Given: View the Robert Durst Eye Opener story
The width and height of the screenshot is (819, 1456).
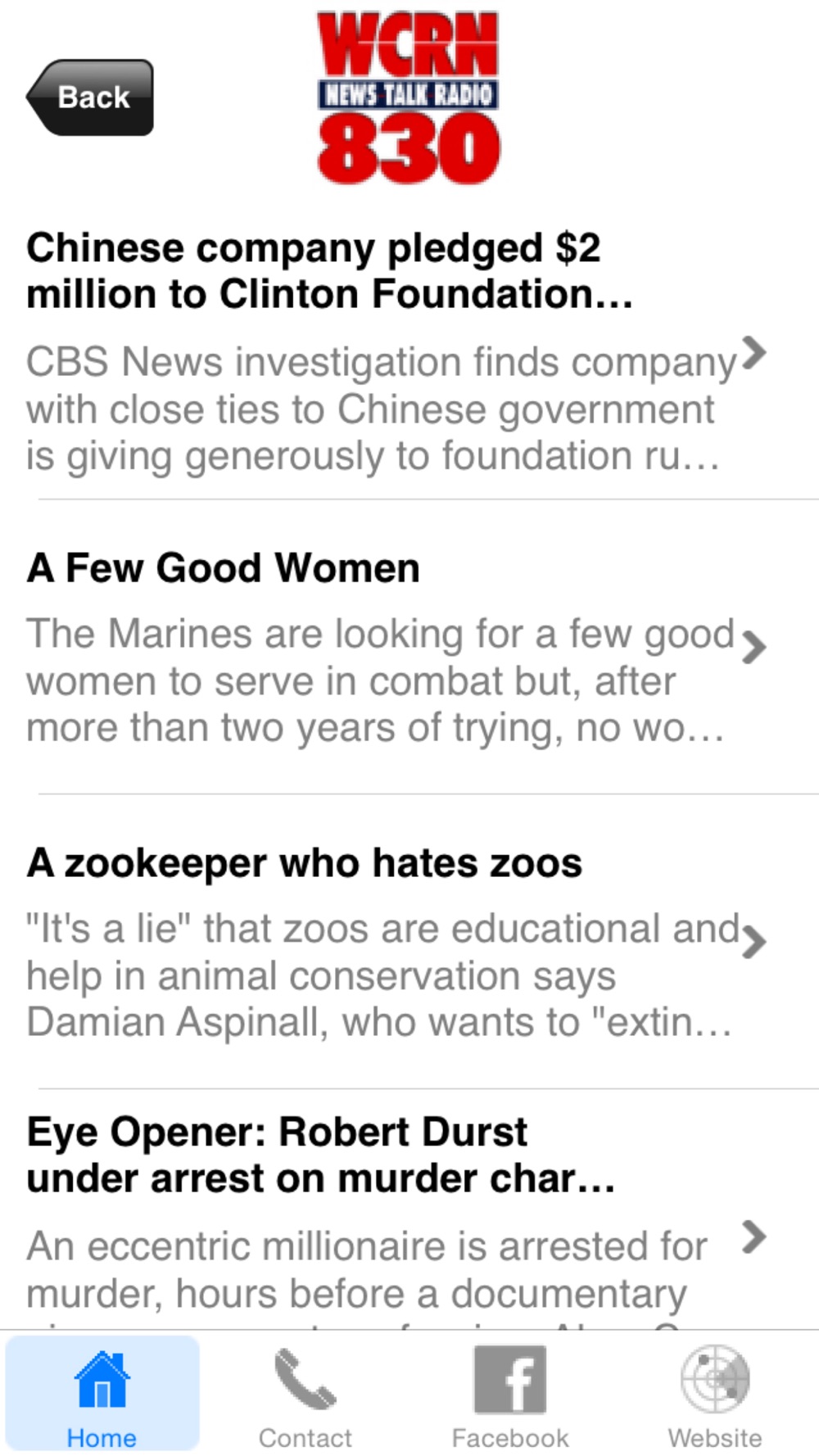Looking at the screenshot, I should [x=409, y=1210].
